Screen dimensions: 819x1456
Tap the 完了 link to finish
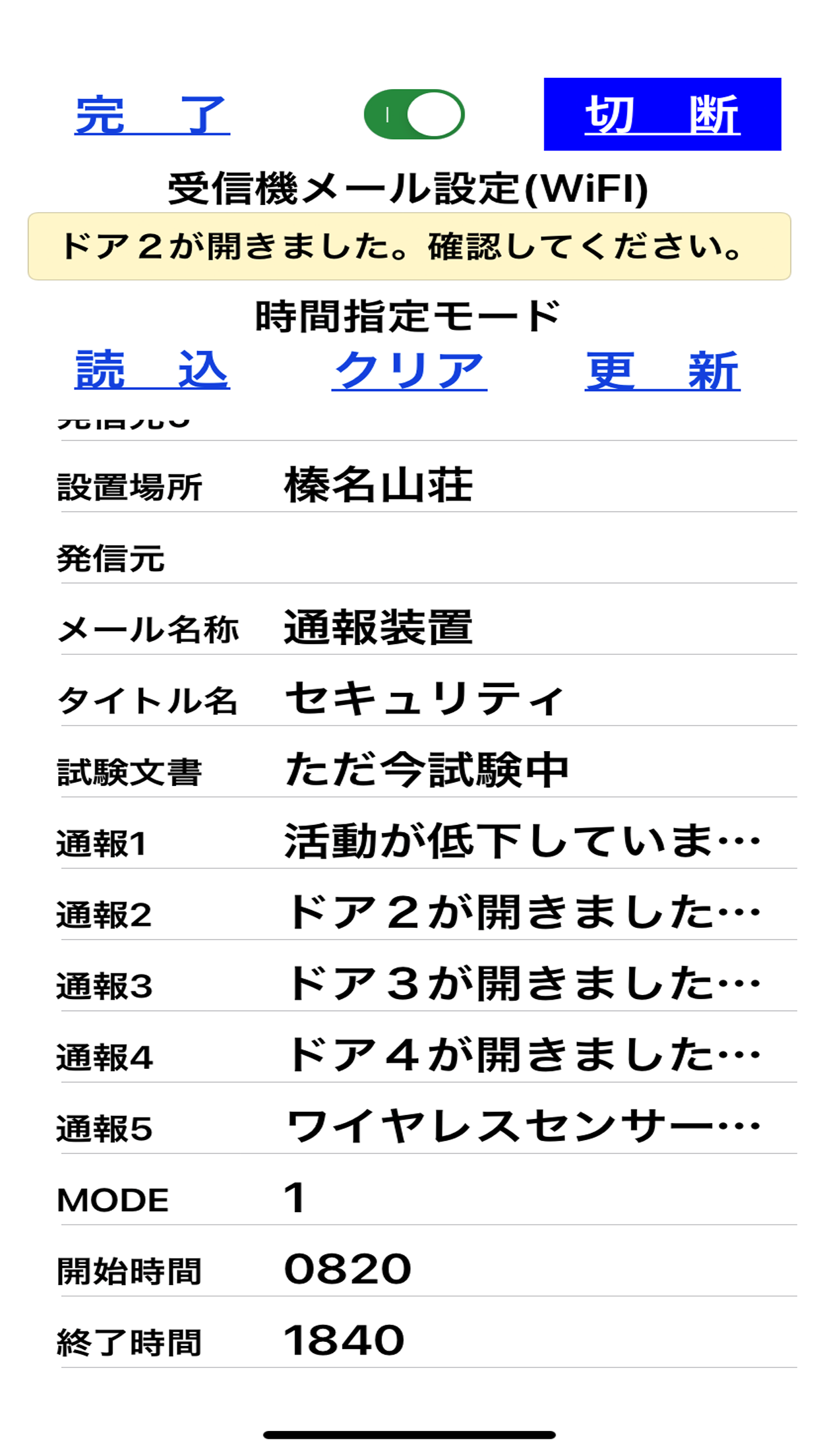point(152,115)
